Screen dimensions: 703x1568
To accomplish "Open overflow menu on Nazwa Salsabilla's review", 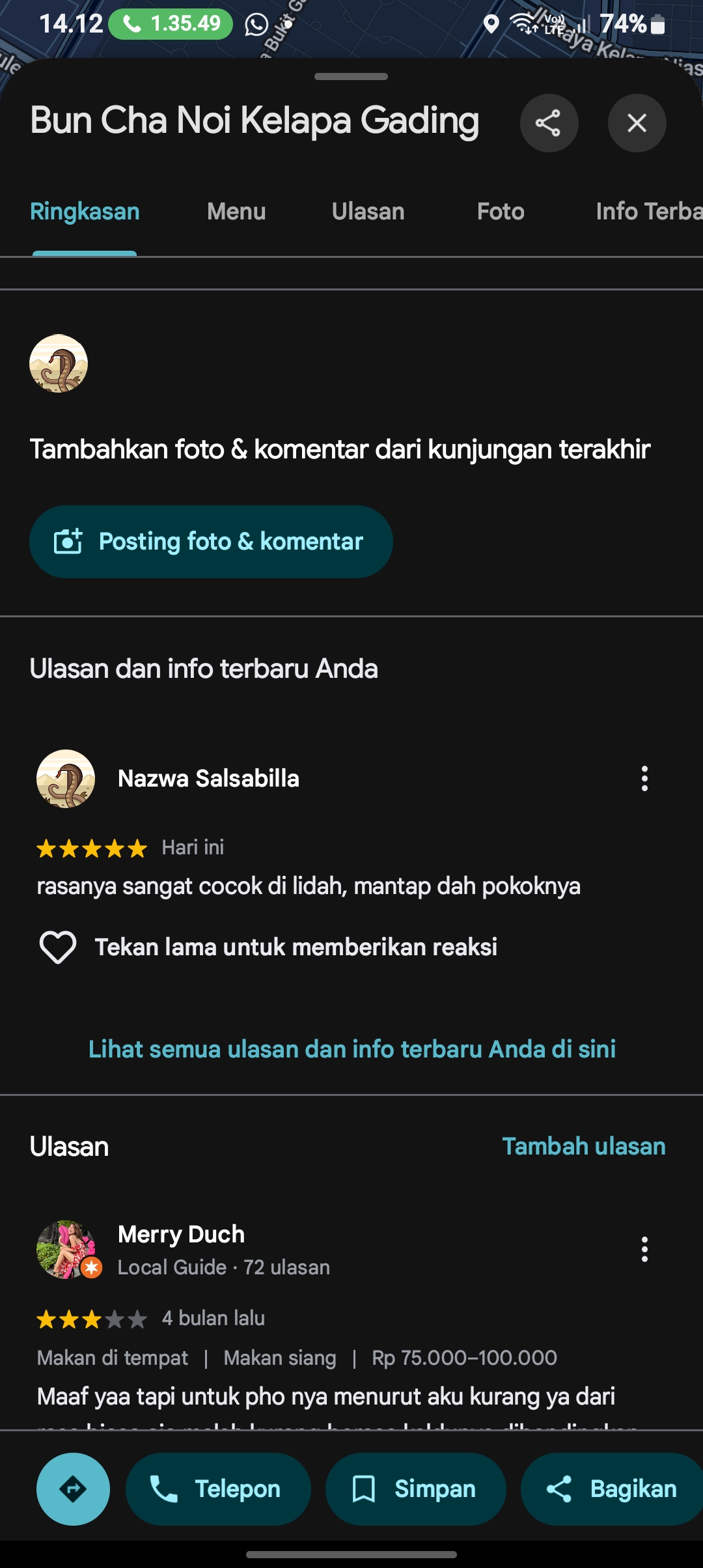I will (x=644, y=779).
